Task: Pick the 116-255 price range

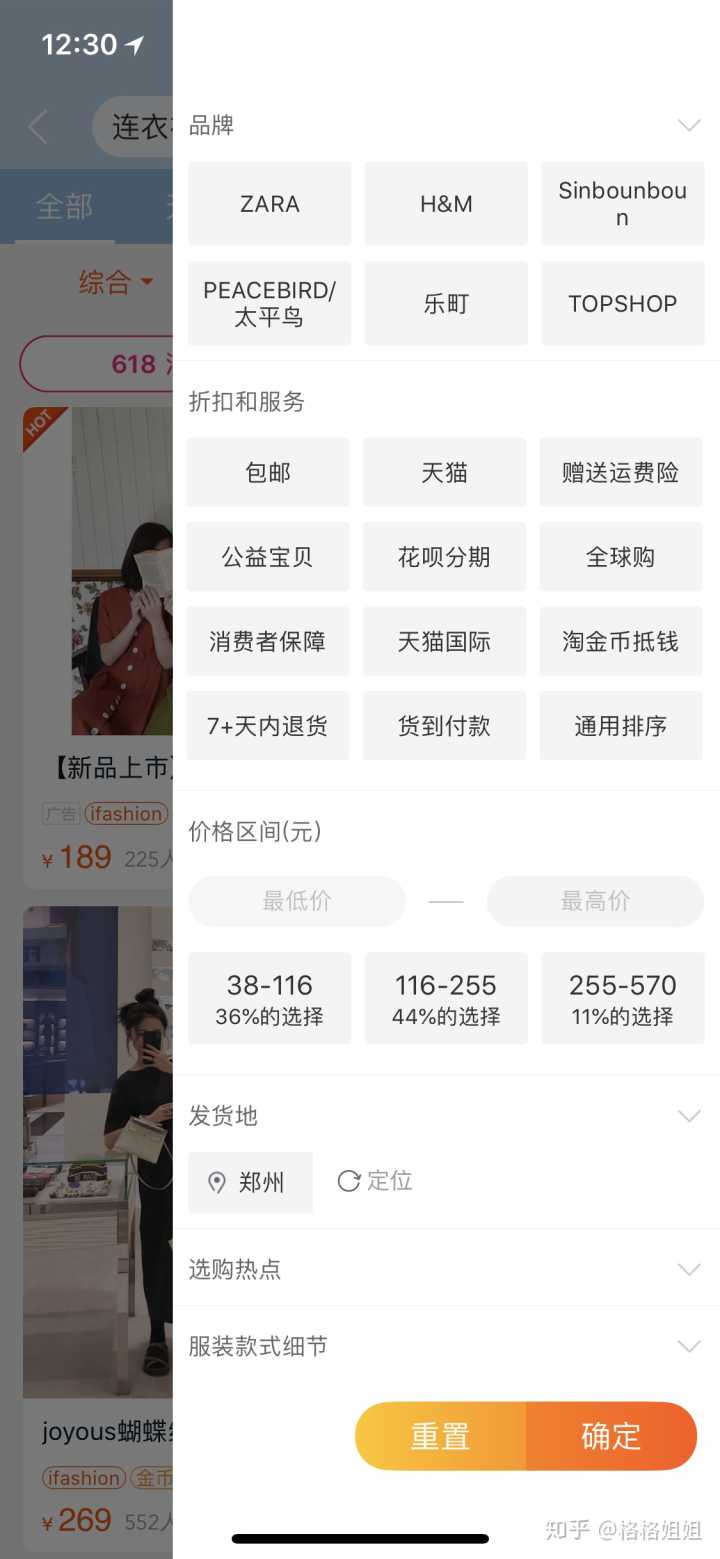Action: pyautogui.click(x=446, y=998)
